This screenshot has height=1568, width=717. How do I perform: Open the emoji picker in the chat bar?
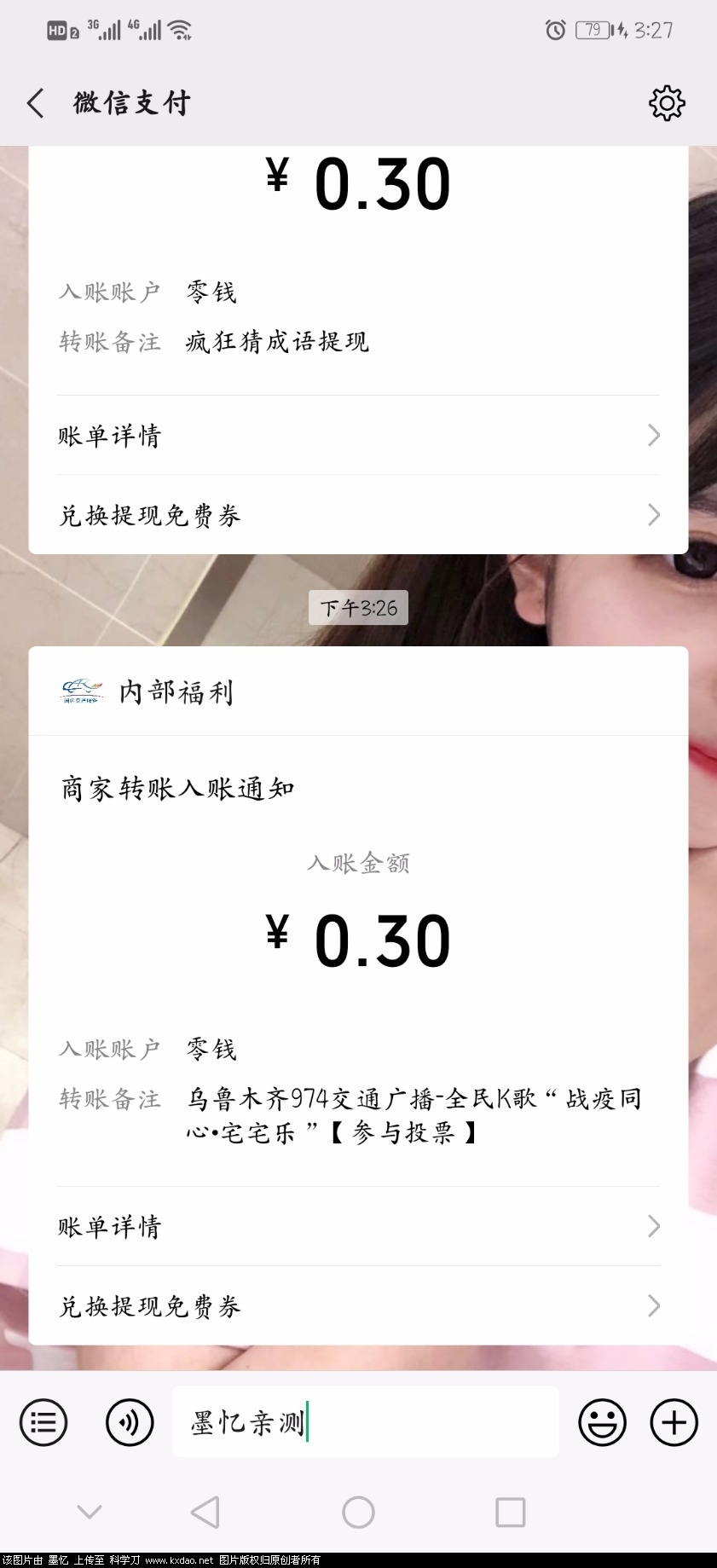[x=602, y=1421]
